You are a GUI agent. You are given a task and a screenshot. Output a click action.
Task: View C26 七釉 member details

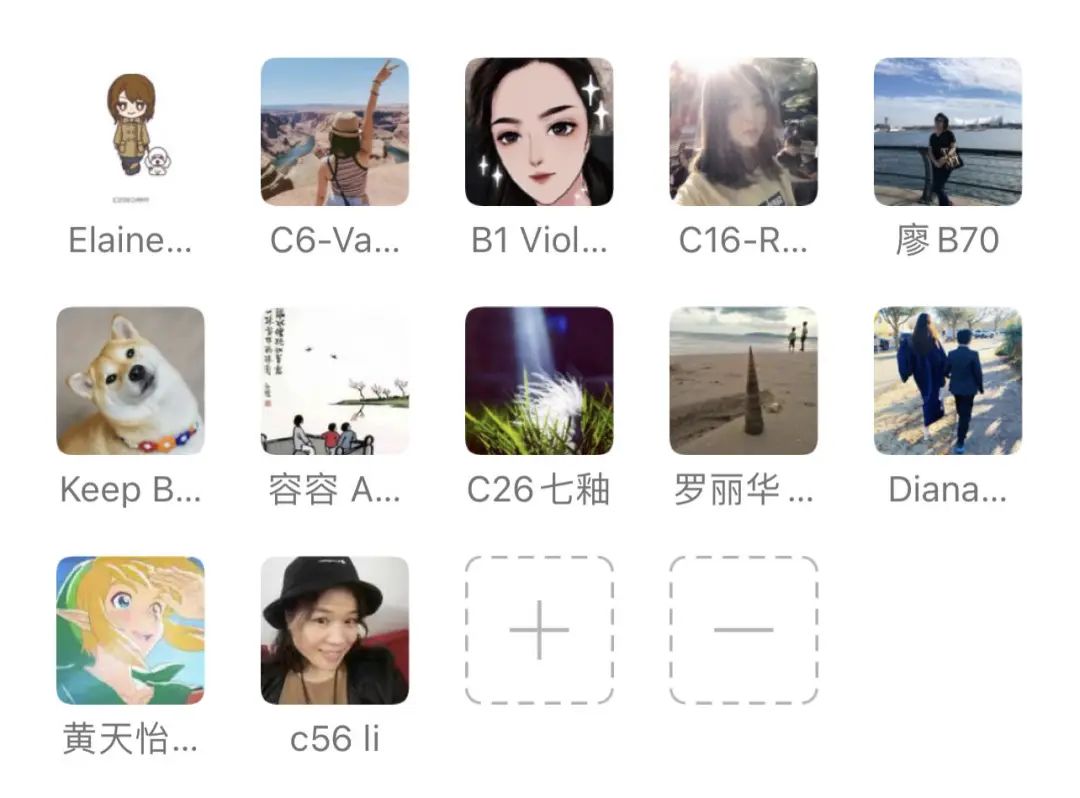click(x=539, y=380)
